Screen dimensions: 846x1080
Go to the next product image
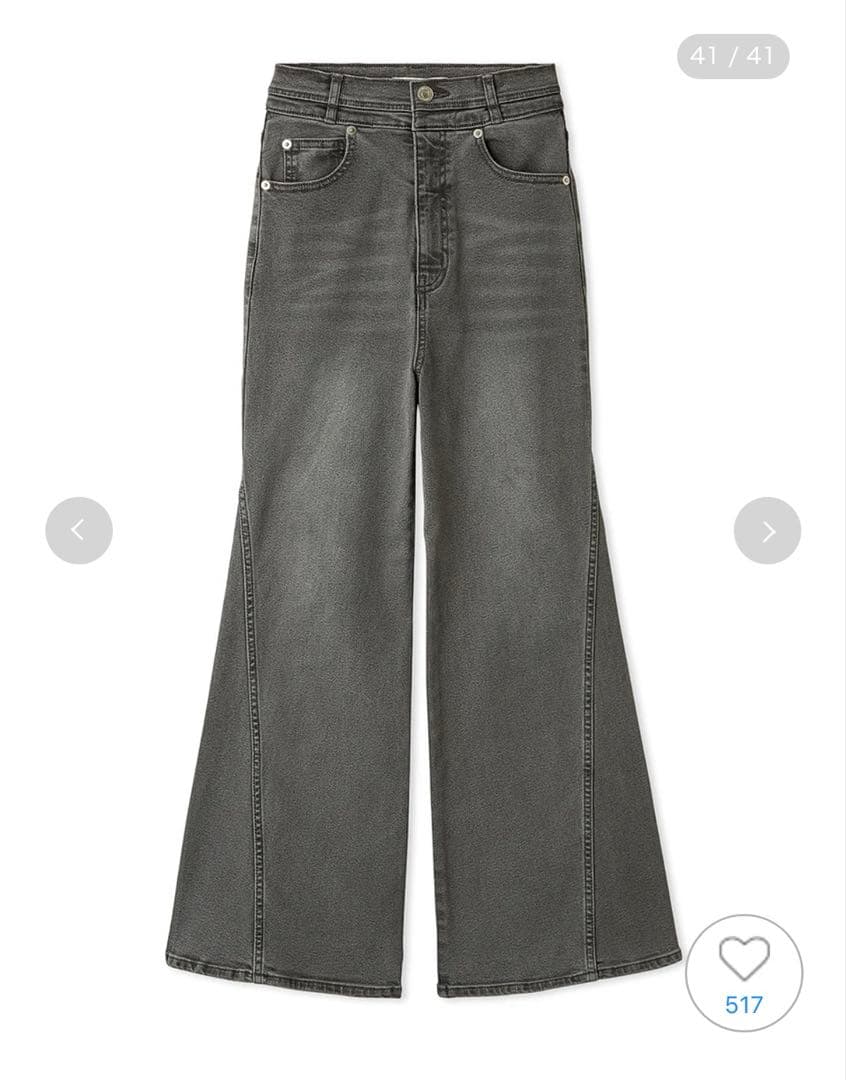tap(767, 530)
